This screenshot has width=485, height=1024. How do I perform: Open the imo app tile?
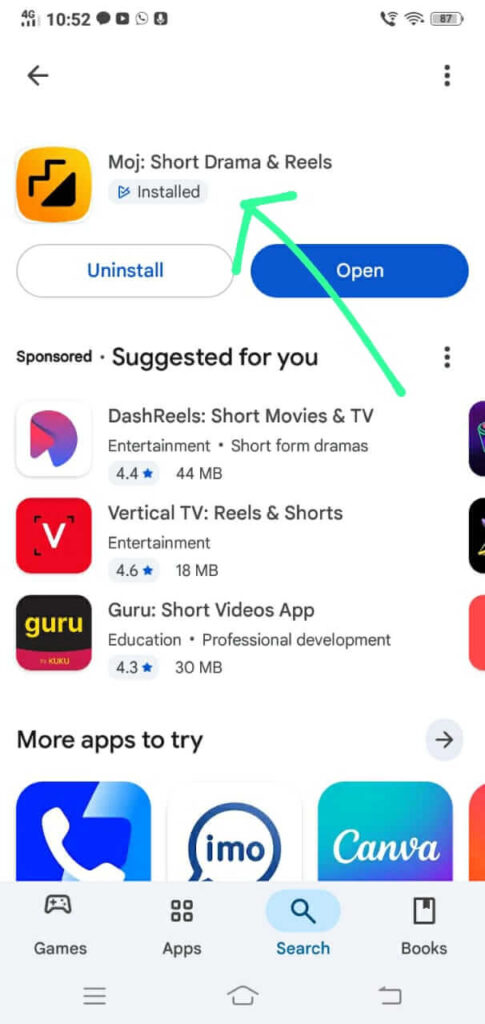tap(234, 831)
